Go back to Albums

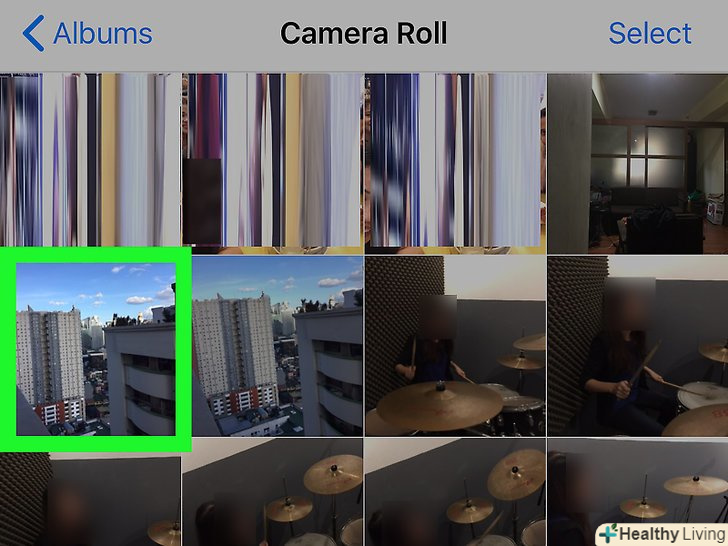coord(86,34)
